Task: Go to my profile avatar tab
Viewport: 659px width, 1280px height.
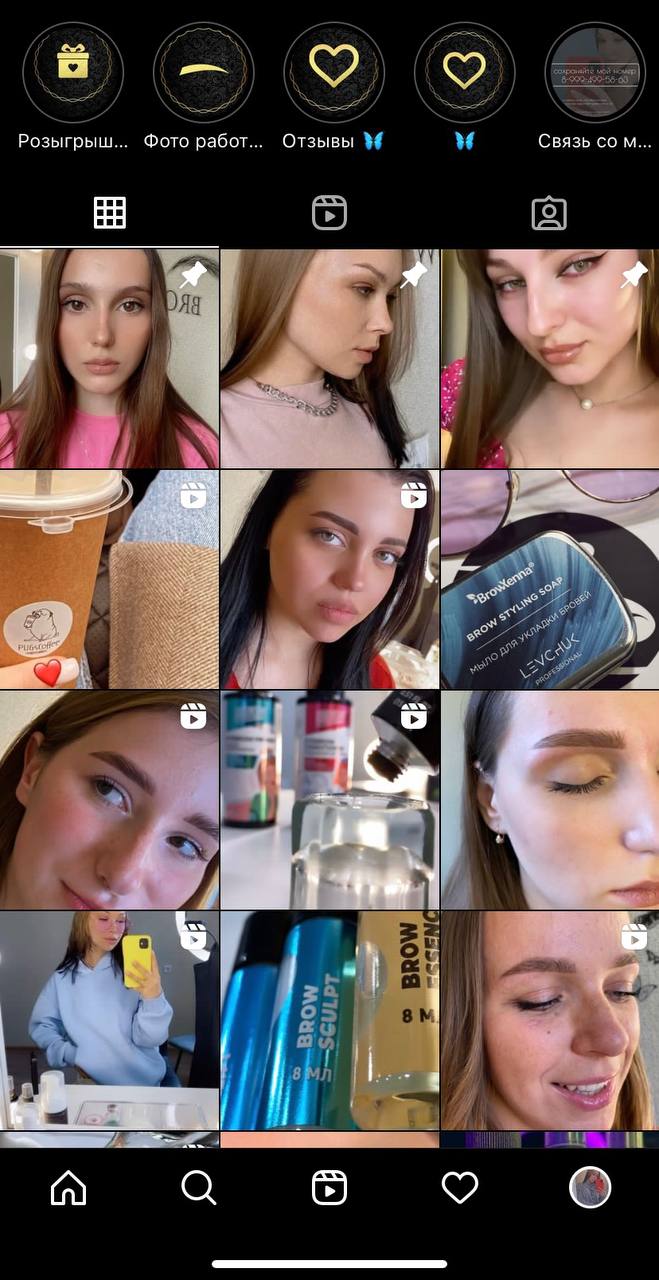Action: [x=590, y=1188]
